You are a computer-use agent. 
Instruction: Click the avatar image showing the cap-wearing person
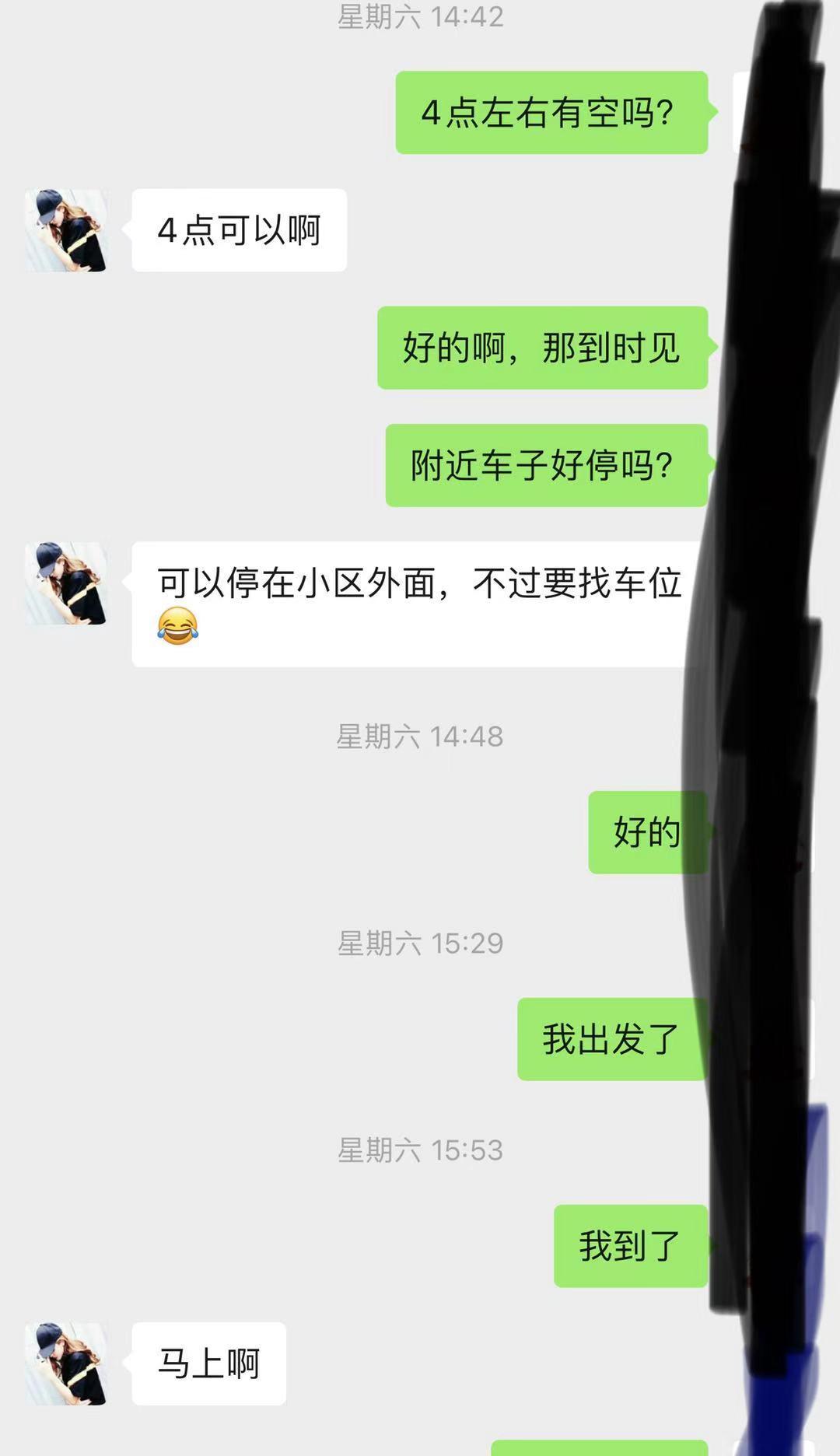pyautogui.click(x=64, y=229)
